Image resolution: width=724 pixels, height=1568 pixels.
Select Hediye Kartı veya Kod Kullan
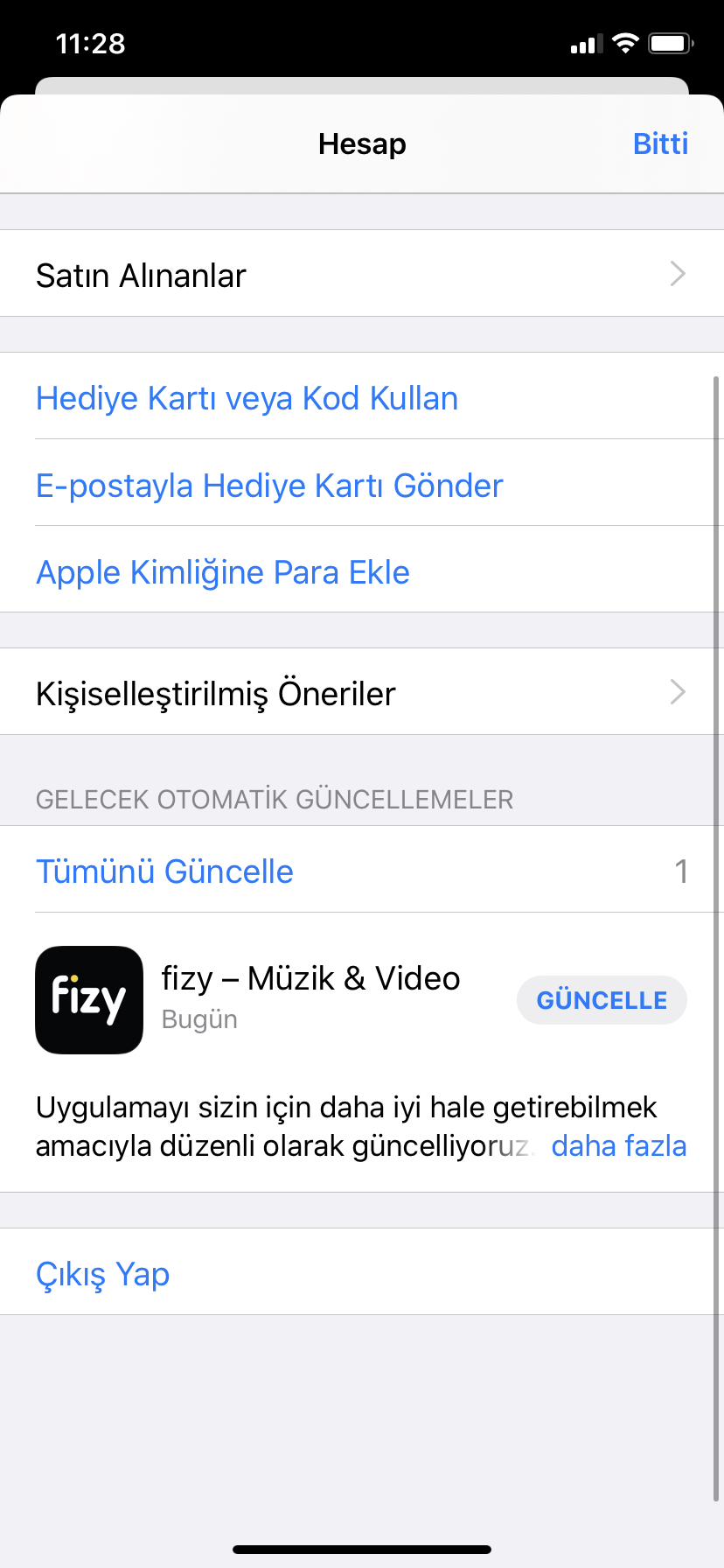coord(362,397)
